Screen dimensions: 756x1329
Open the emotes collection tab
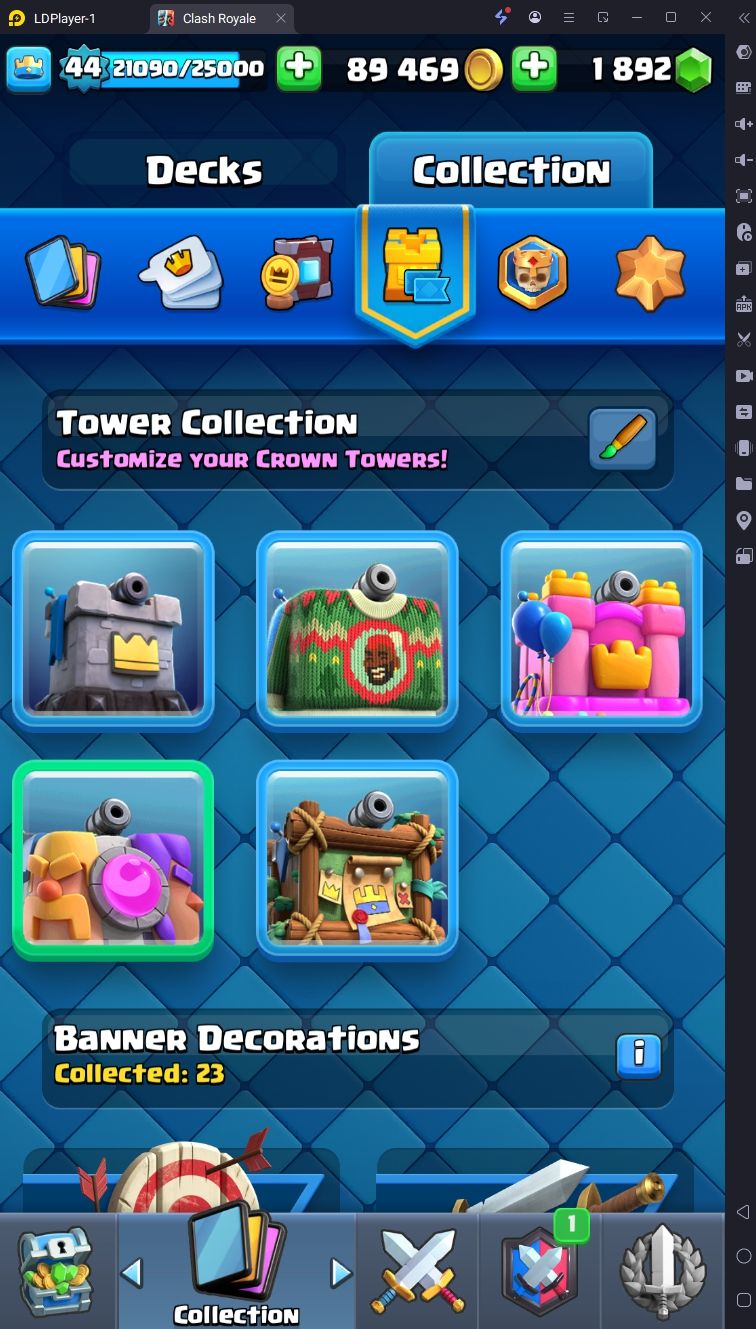180,272
